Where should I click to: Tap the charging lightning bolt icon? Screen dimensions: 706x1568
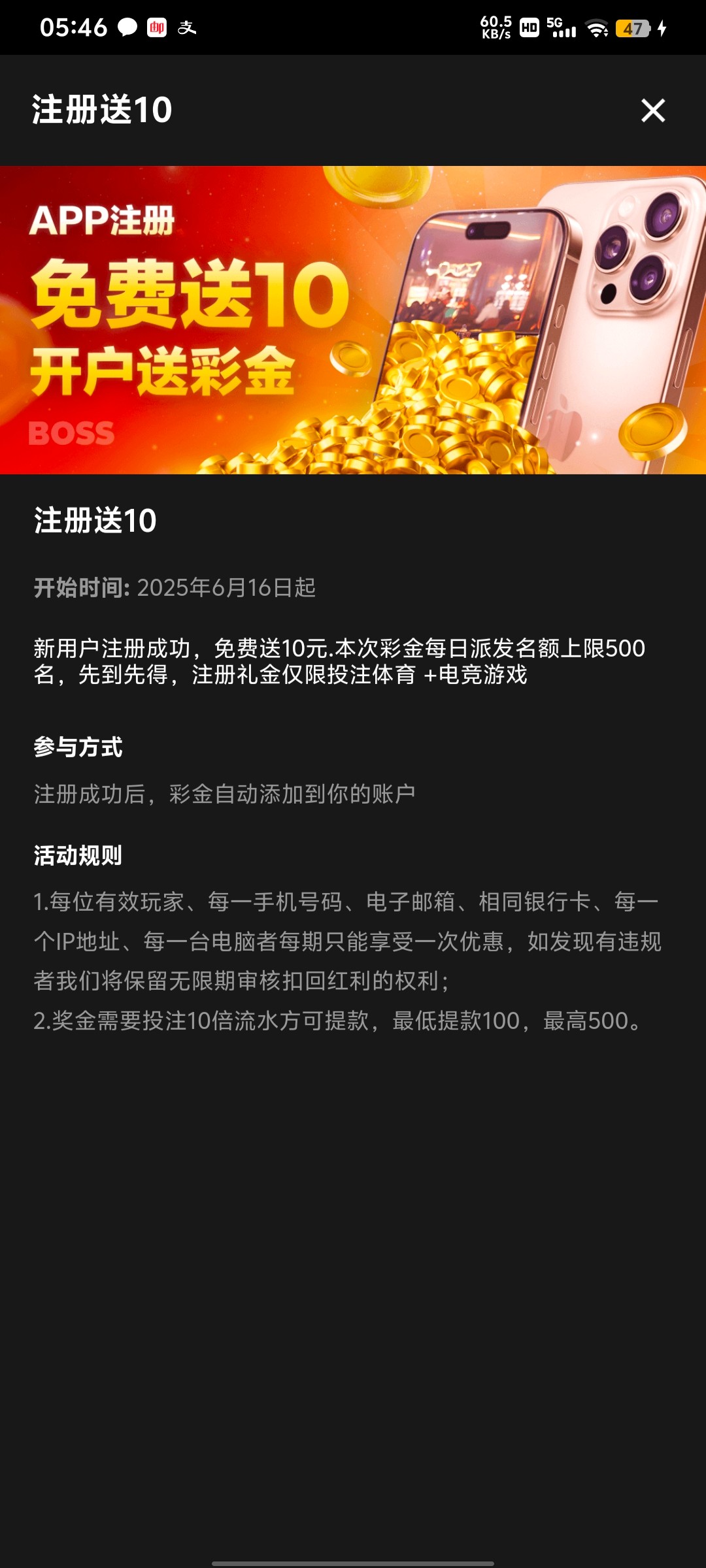click(x=660, y=27)
